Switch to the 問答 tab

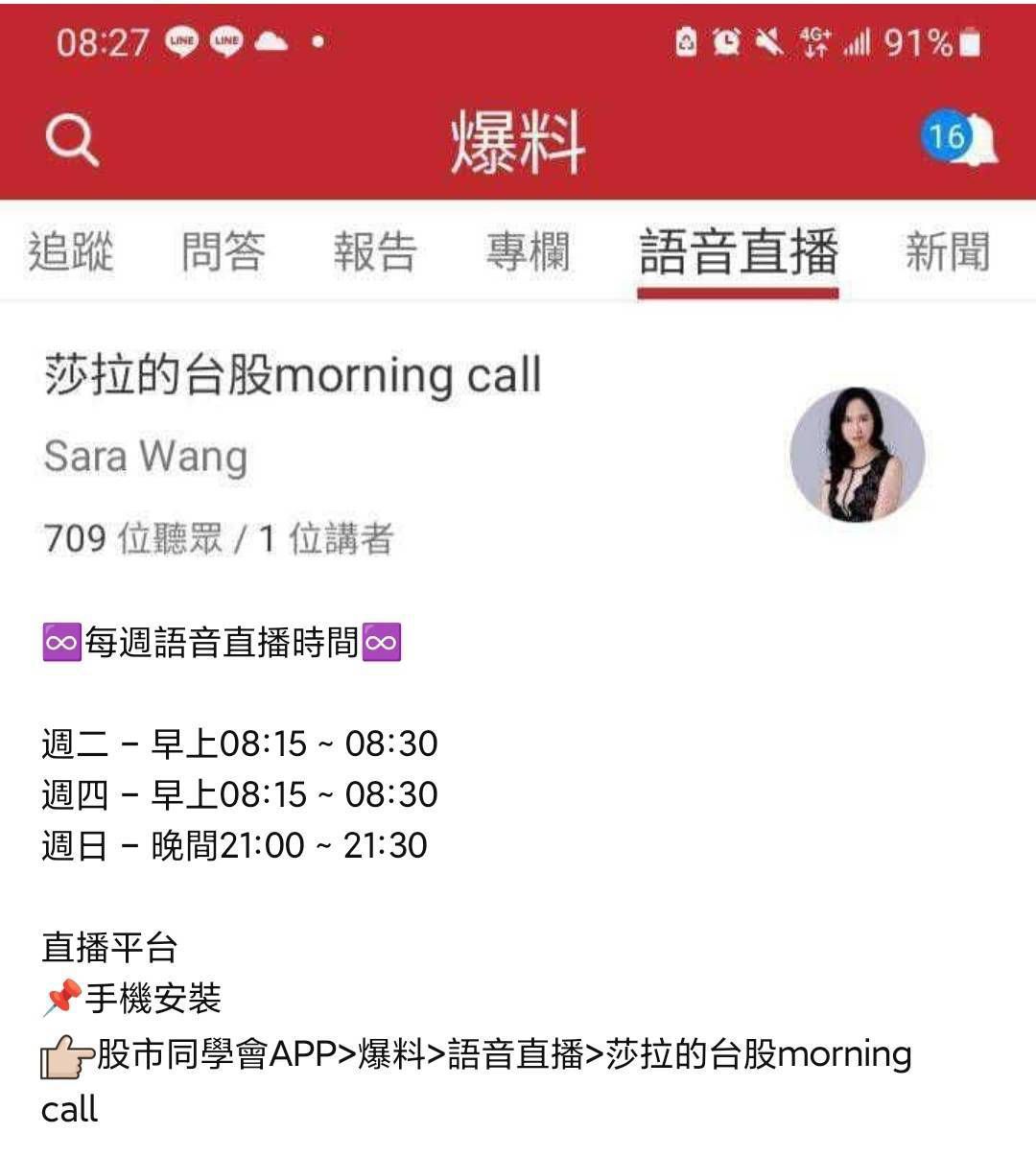coord(221,252)
